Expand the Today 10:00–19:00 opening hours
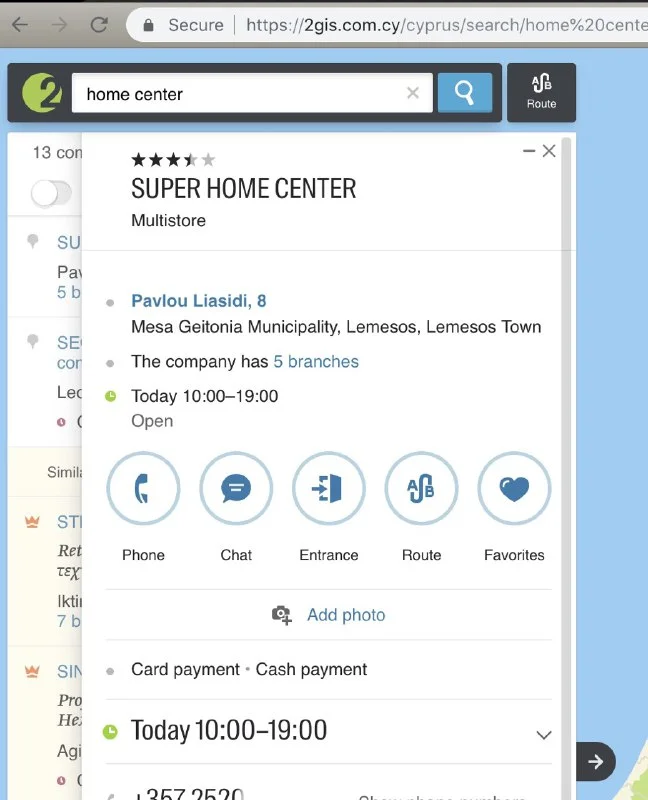Viewport: 648px width, 800px height. tap(543, 734)
